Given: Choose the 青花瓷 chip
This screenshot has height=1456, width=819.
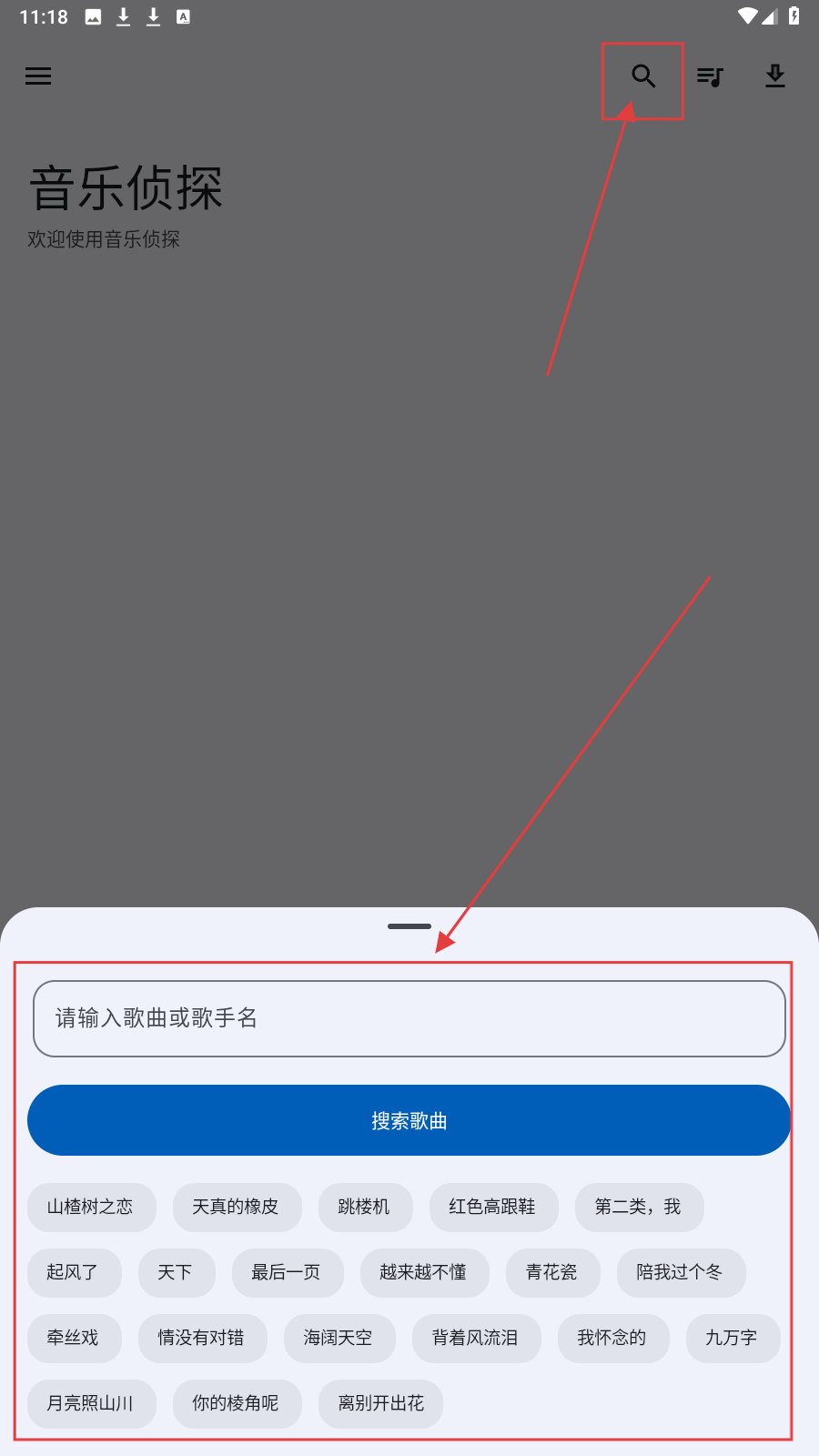Looking at the screenshot, I should tap(552, 1272).
